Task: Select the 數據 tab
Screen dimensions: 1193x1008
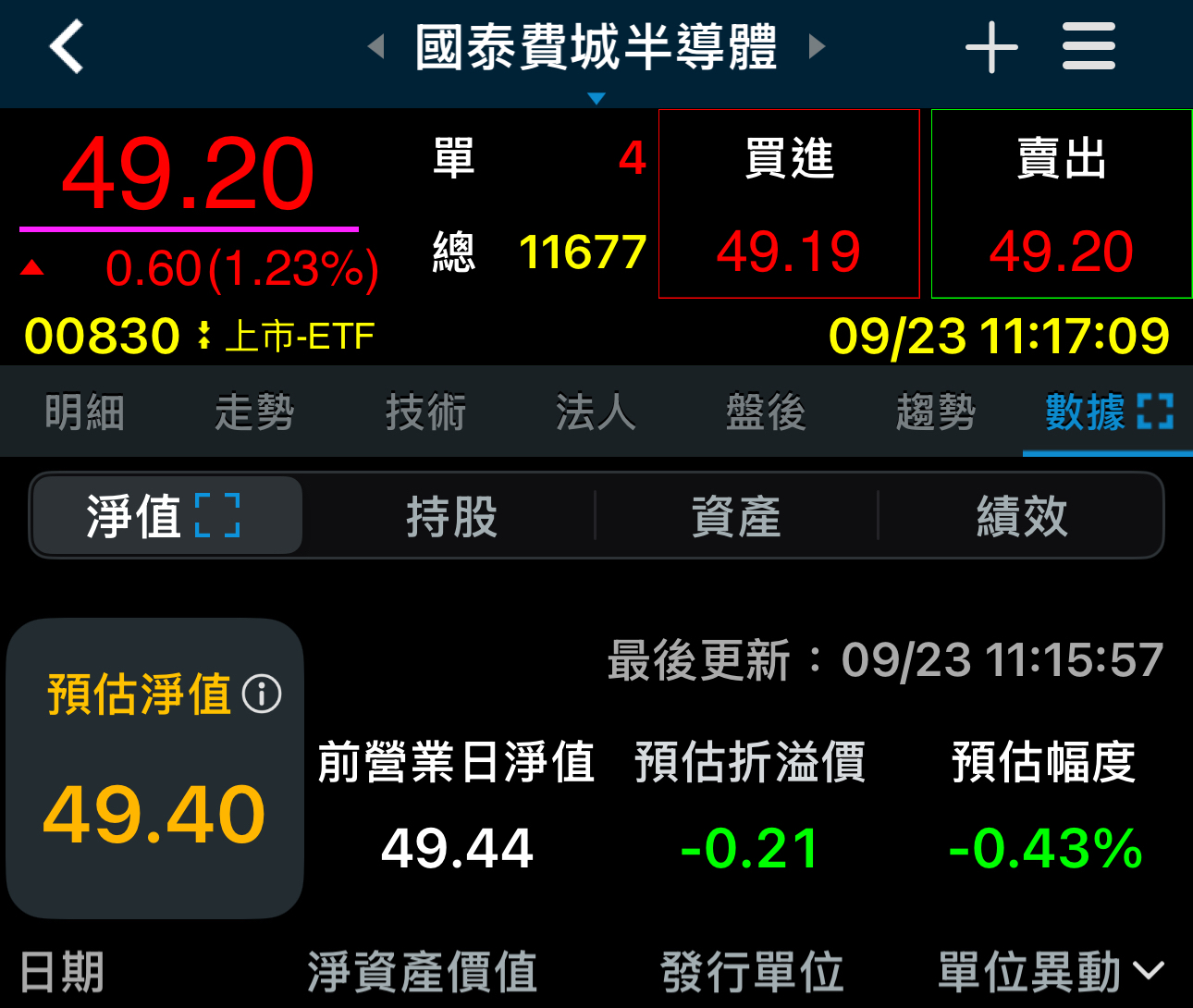Action: click(x=1107, y=412)
